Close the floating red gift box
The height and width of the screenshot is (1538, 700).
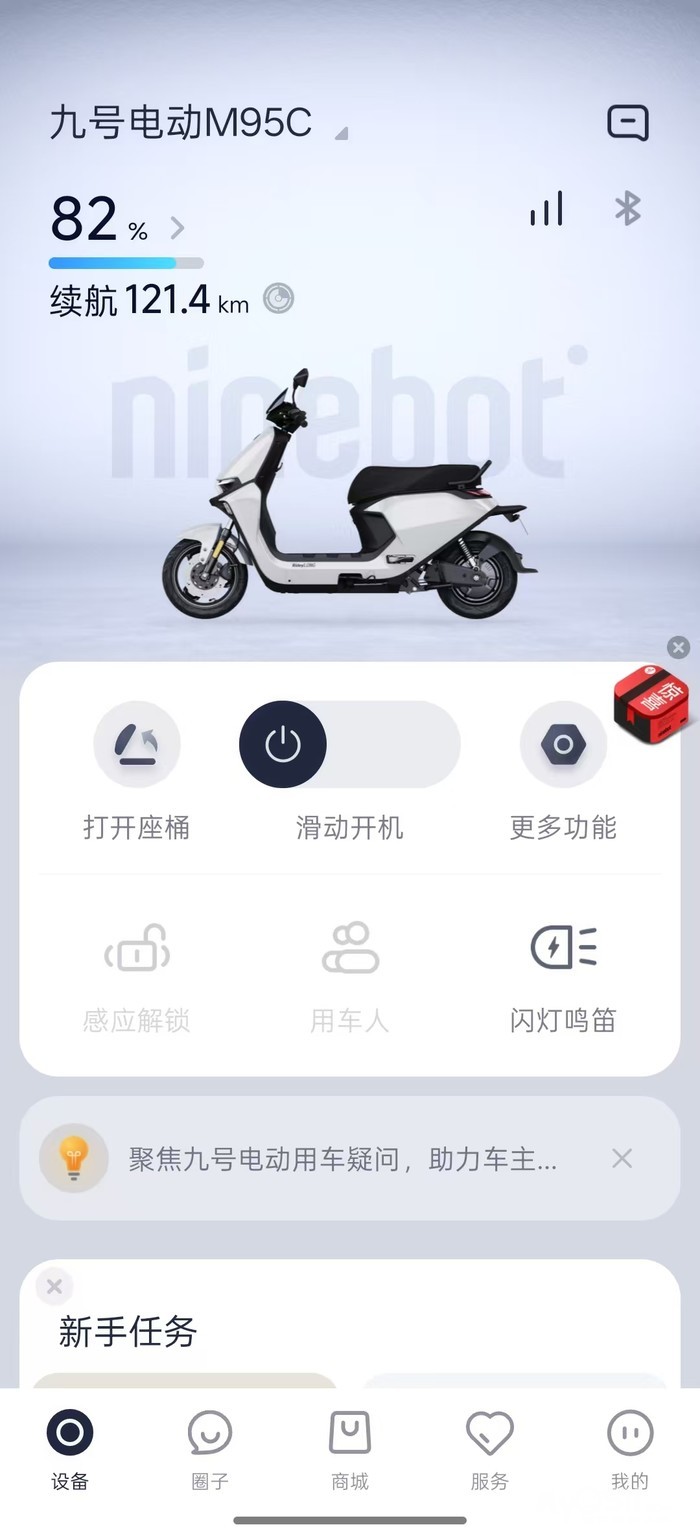(678, 648)
